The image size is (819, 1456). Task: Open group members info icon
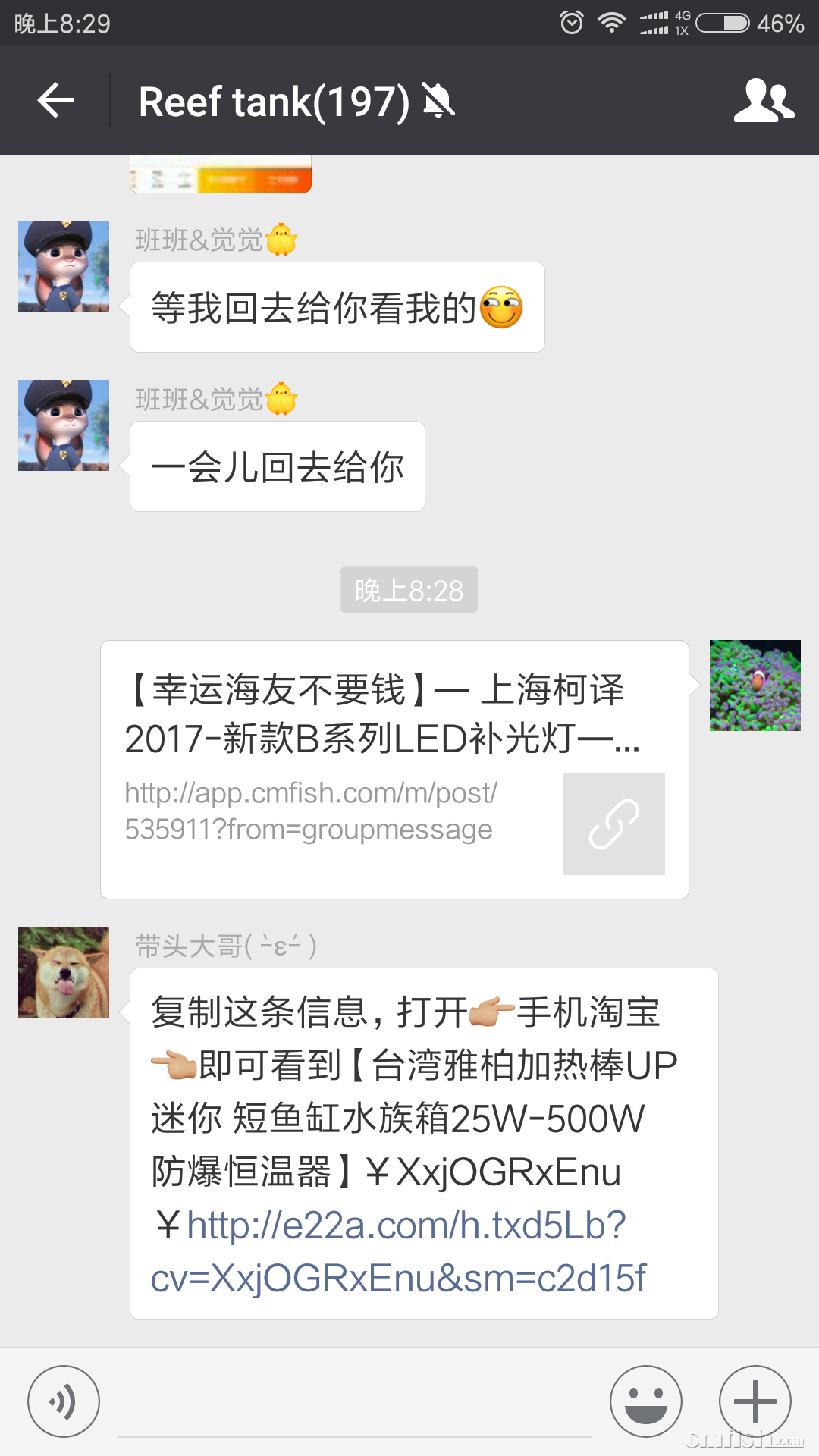[x=763, y=101]
